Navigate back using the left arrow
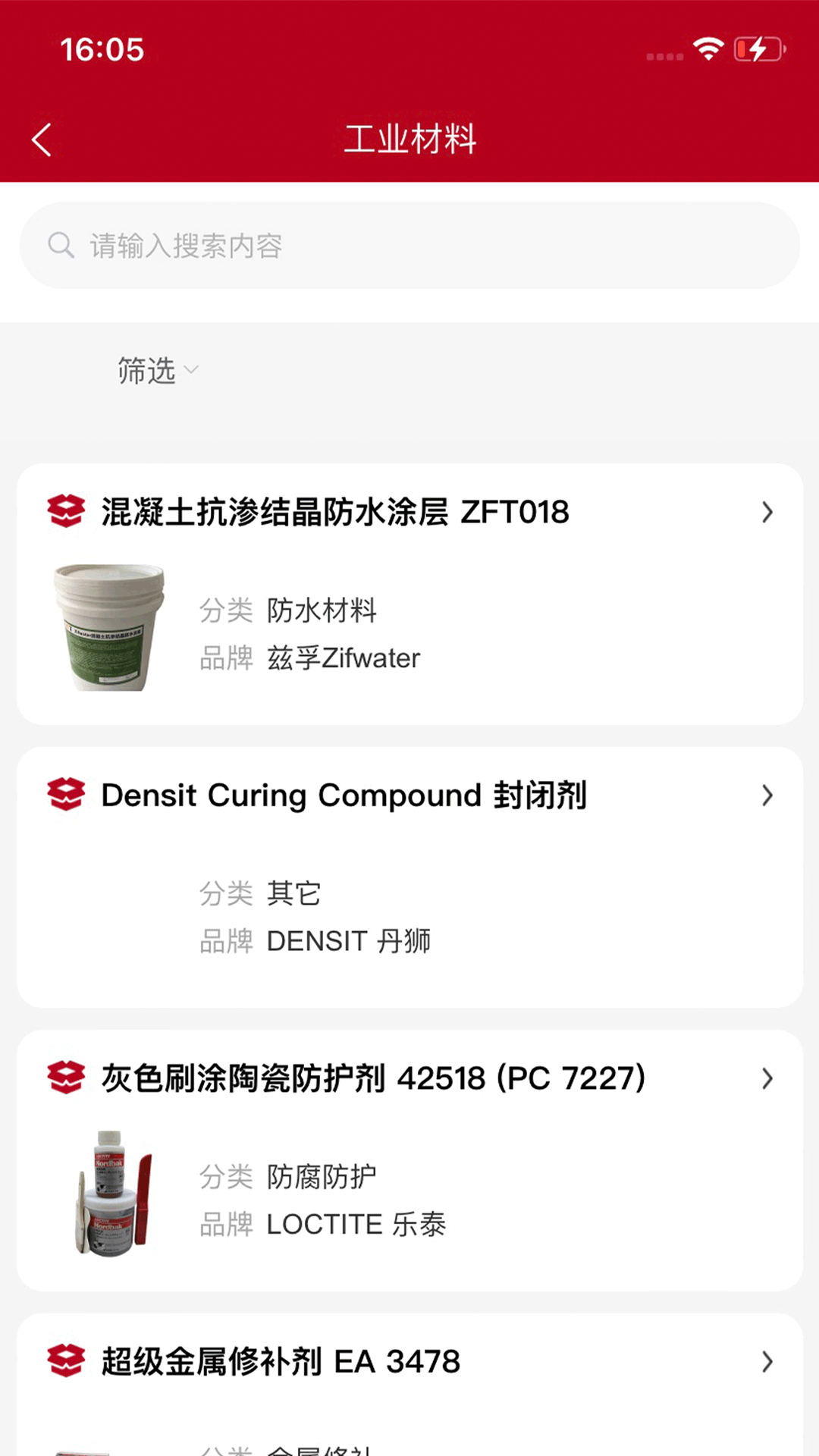The width and height of the screenshot is (819, 1456). tap(41, 139)
